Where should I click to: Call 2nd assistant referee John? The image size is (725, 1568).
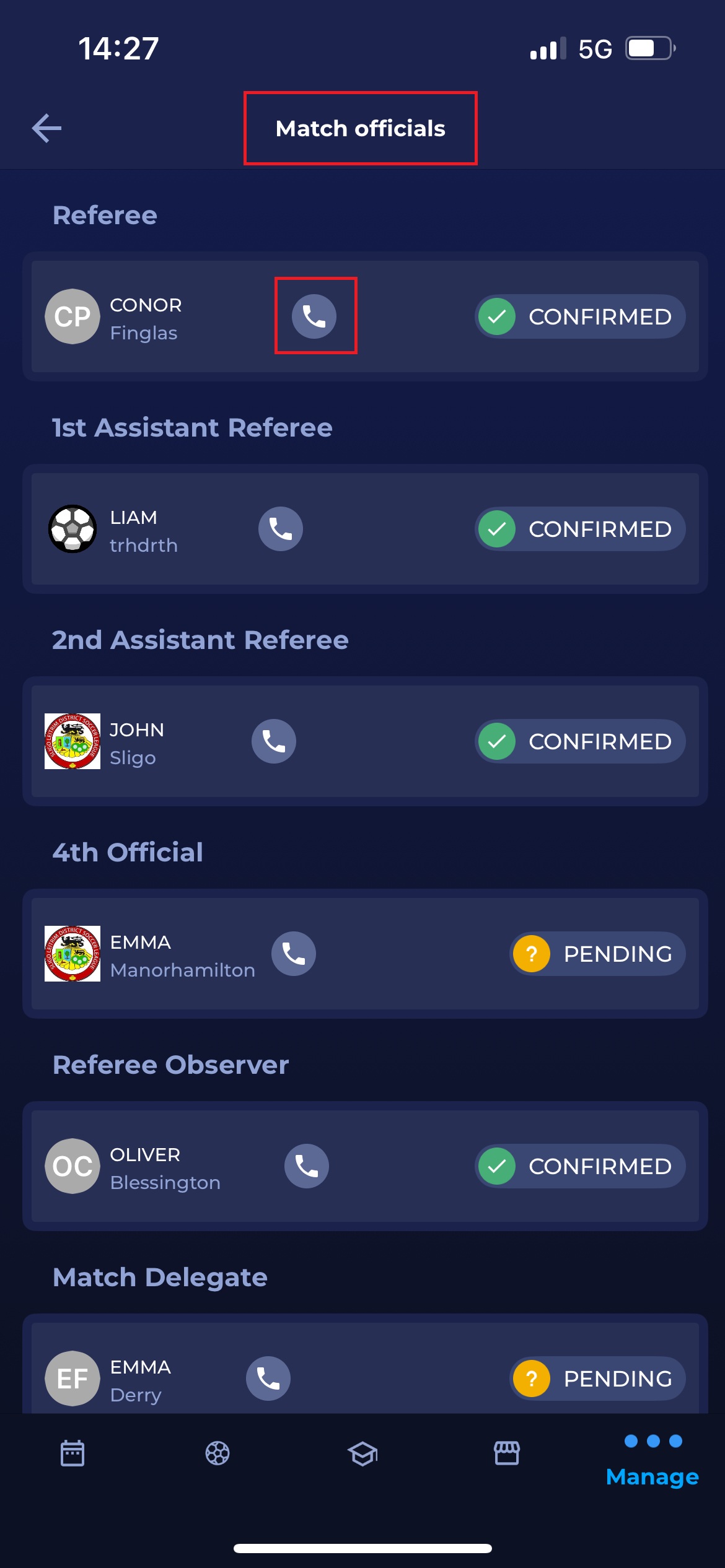[x=274, y=741]
